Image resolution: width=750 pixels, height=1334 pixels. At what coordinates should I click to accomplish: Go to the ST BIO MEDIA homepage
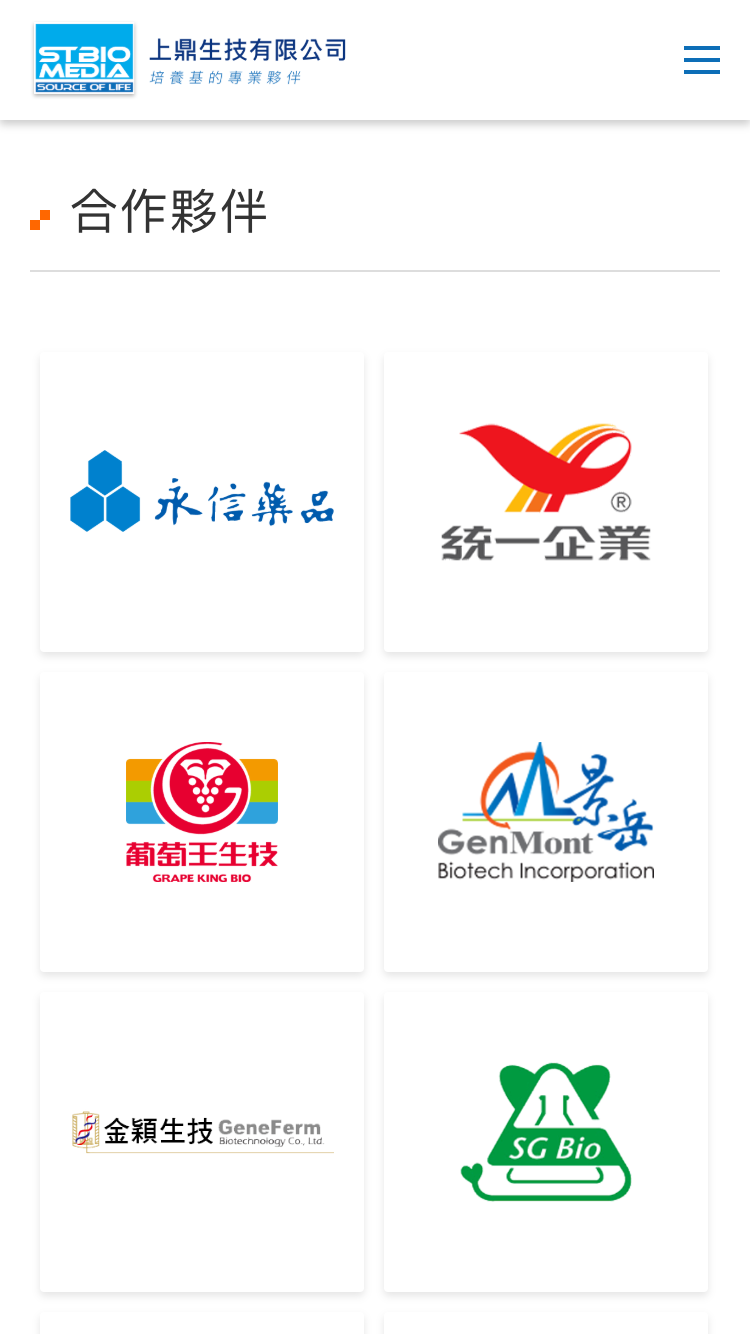tap(190, 59)
